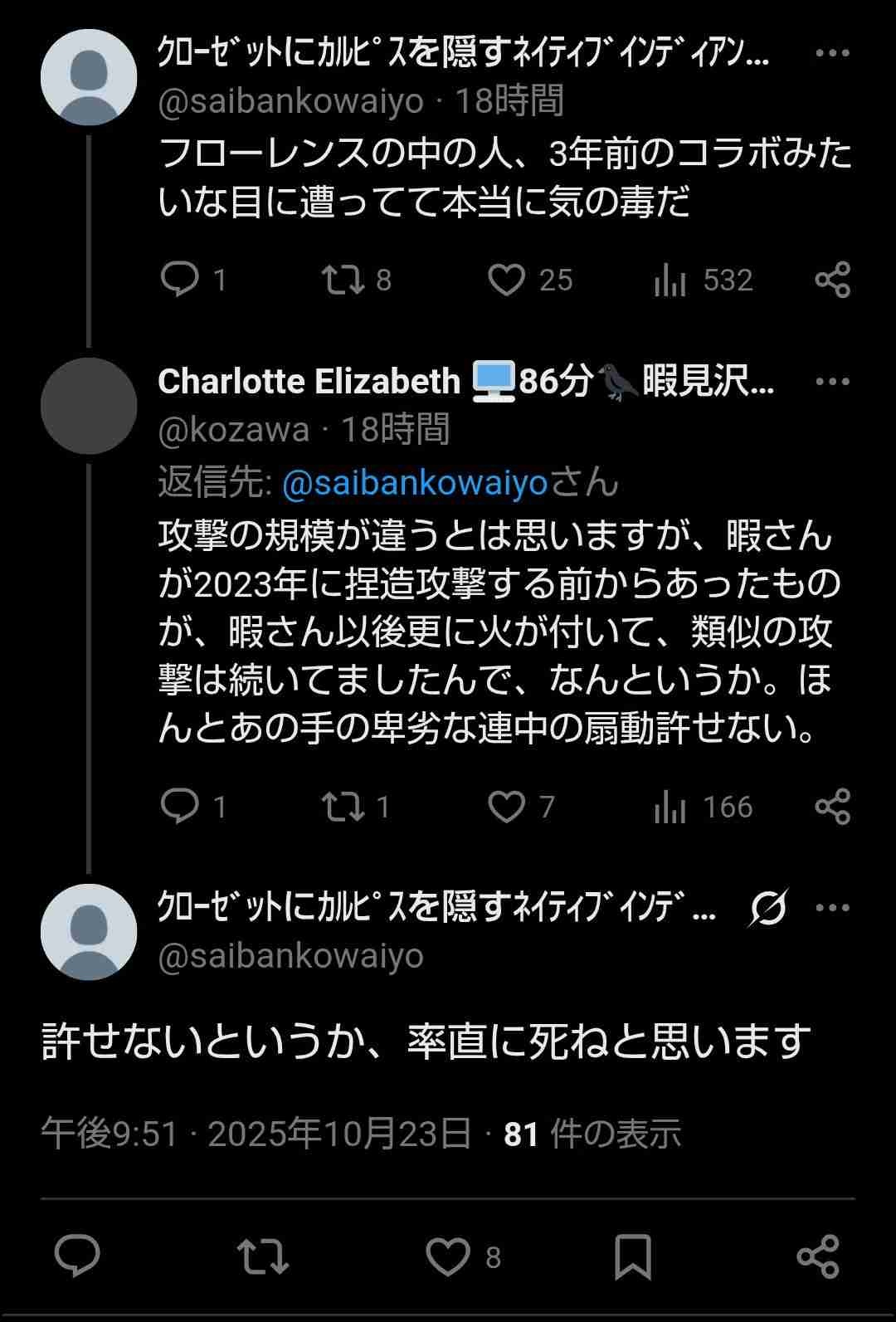Open overflow menu on the main tweet
Image resolution: width=896 pixels, height=1322 pixels.
832,908
